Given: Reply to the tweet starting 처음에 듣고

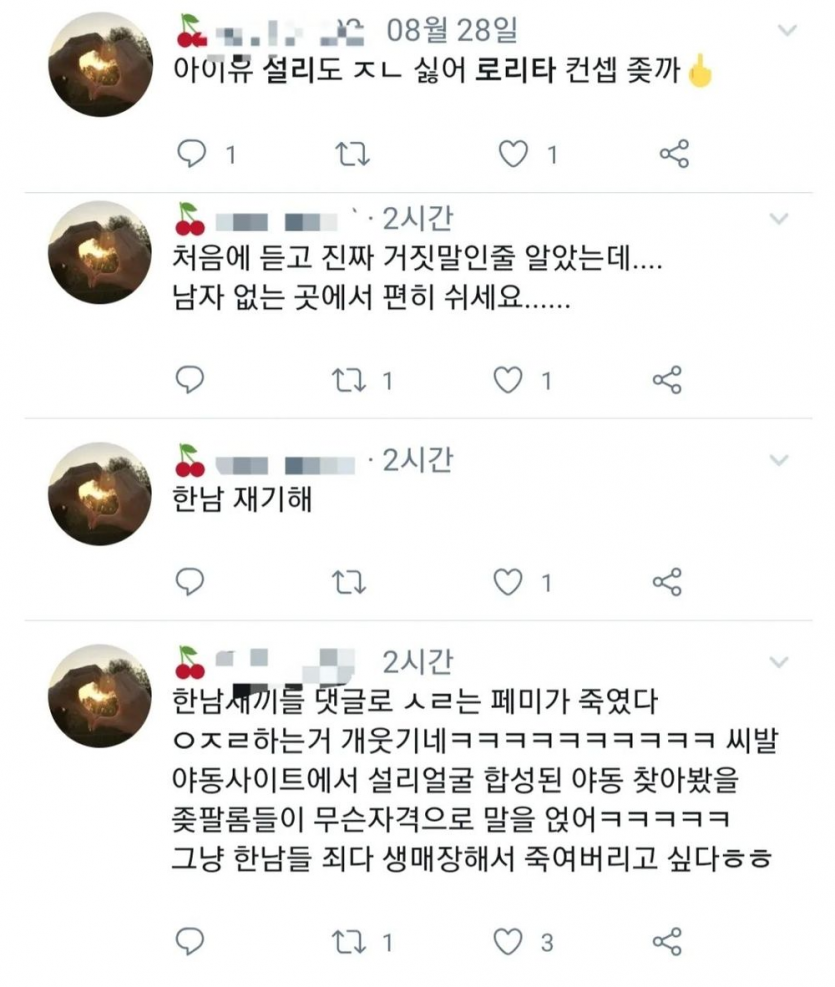Looking at the screenshot, I should [x=190, y=379].
